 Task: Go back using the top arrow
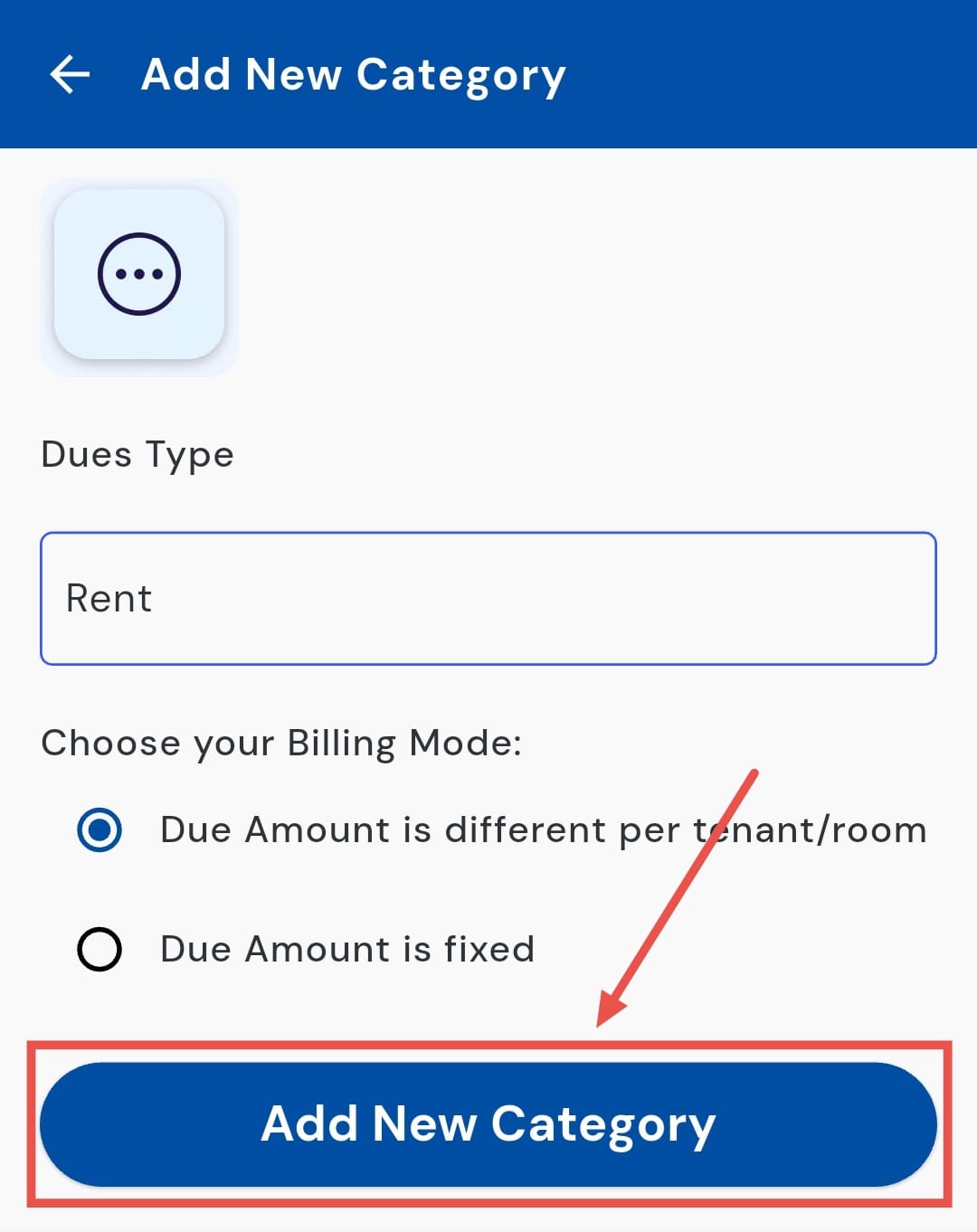click(70, 74)
